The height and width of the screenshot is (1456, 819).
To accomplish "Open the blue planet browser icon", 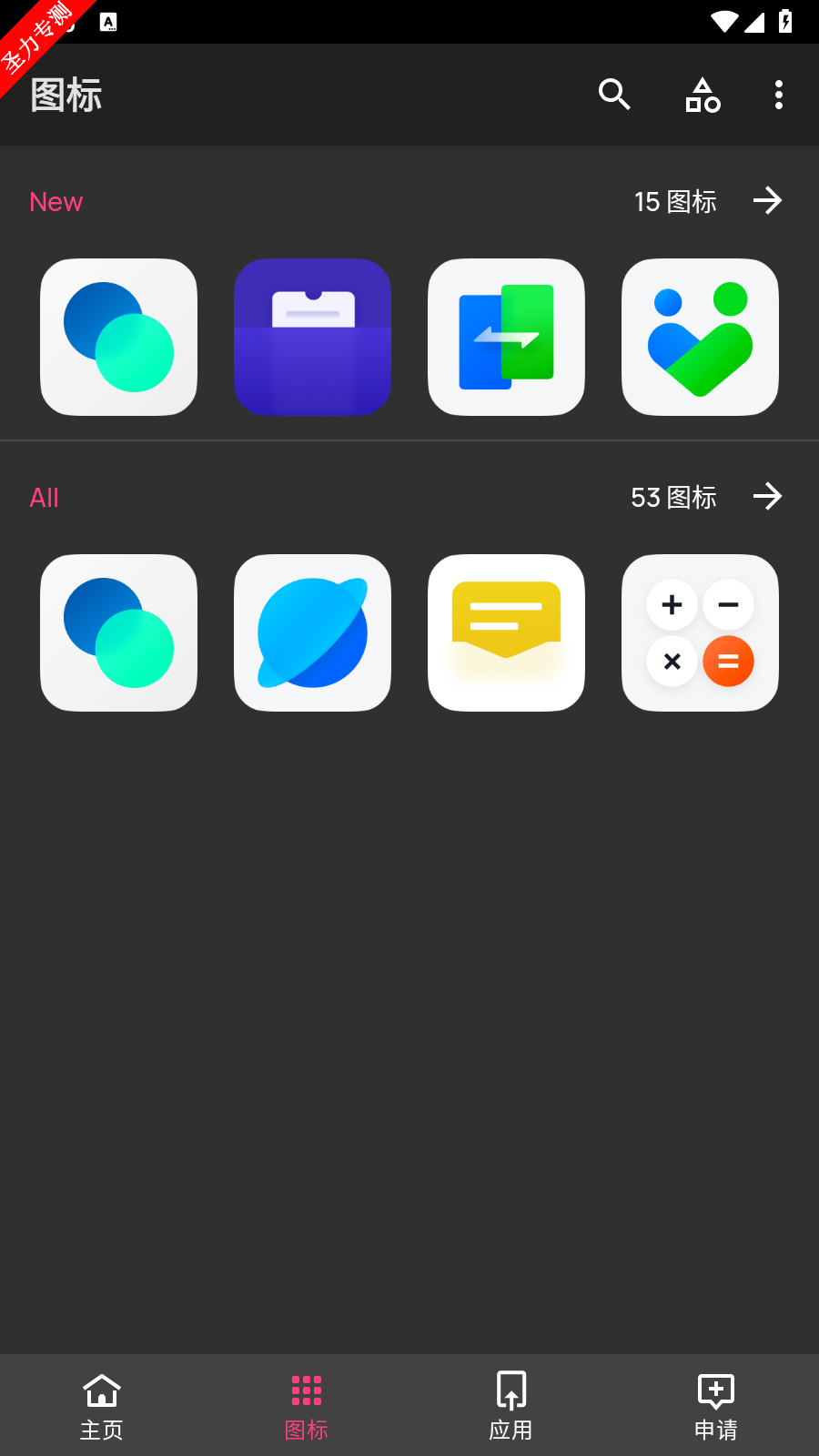I will pos(312,633).
